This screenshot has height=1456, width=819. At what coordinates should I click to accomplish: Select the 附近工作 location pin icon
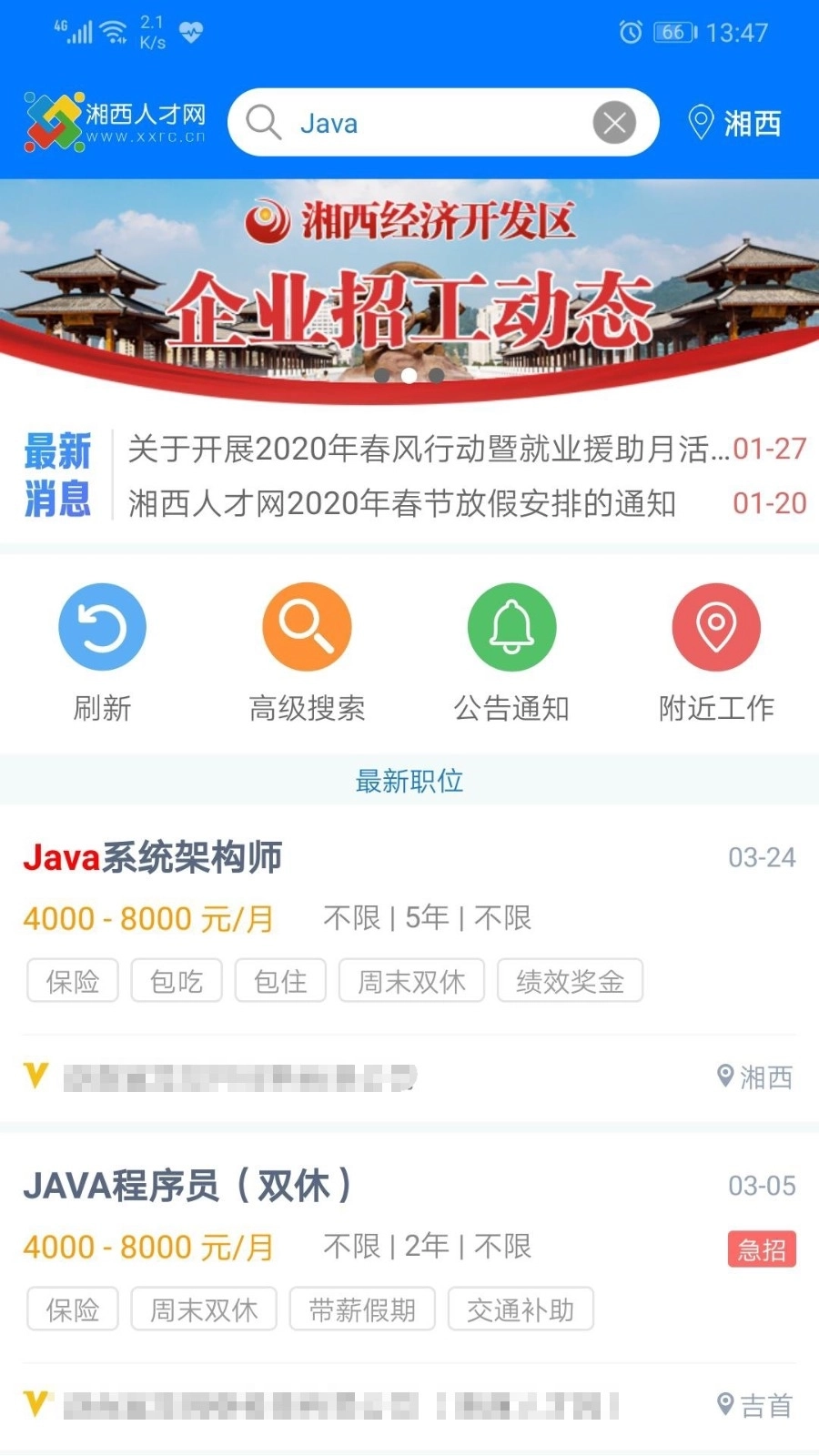coord(716,626)
